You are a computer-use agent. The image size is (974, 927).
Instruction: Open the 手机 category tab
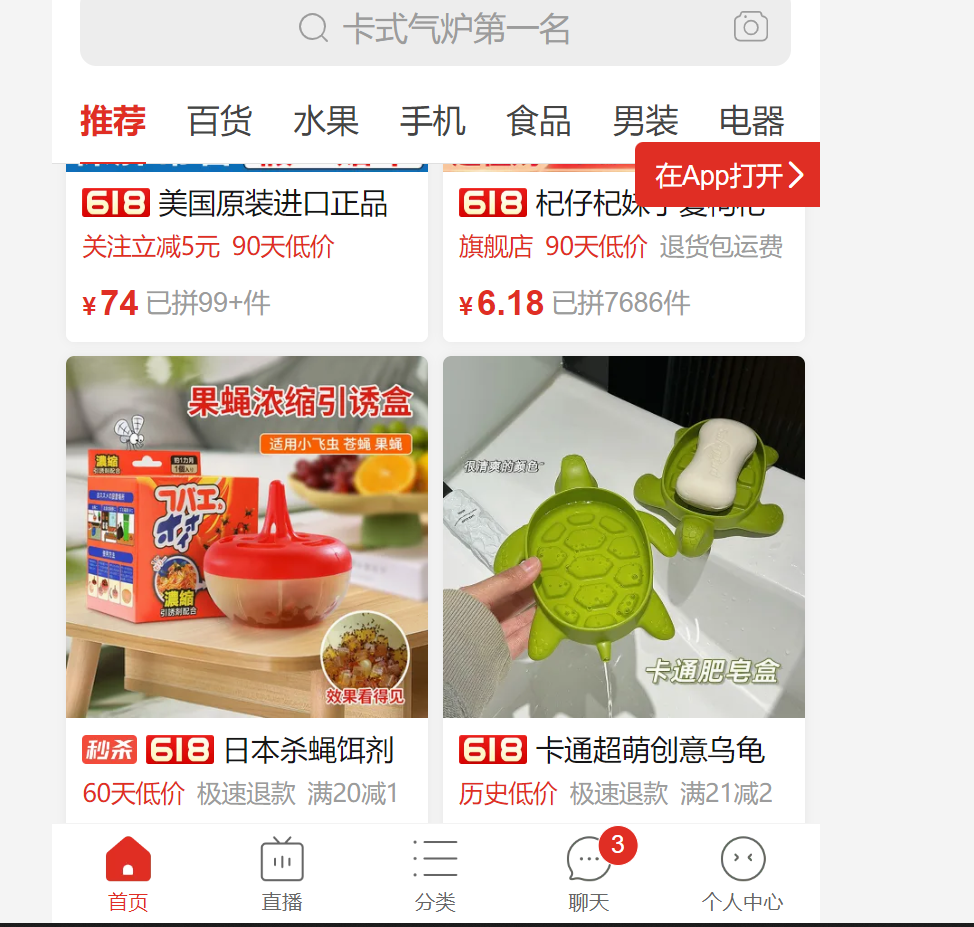[x=432, y=121]
